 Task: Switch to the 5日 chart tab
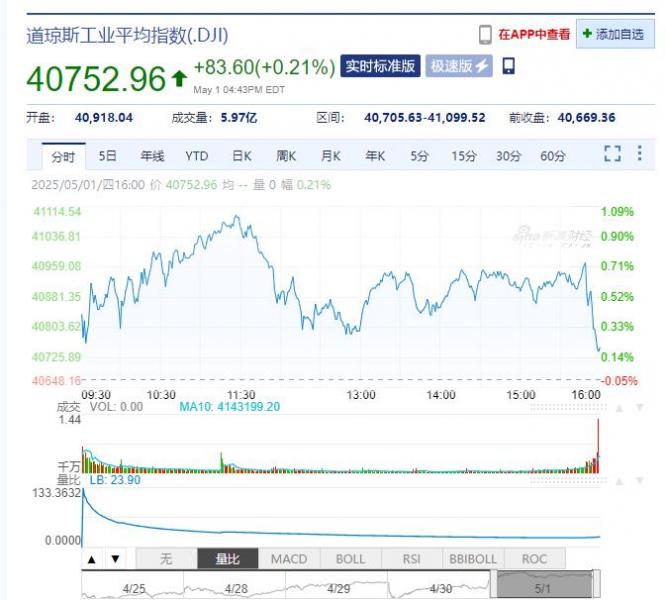(x=107, y=156)
